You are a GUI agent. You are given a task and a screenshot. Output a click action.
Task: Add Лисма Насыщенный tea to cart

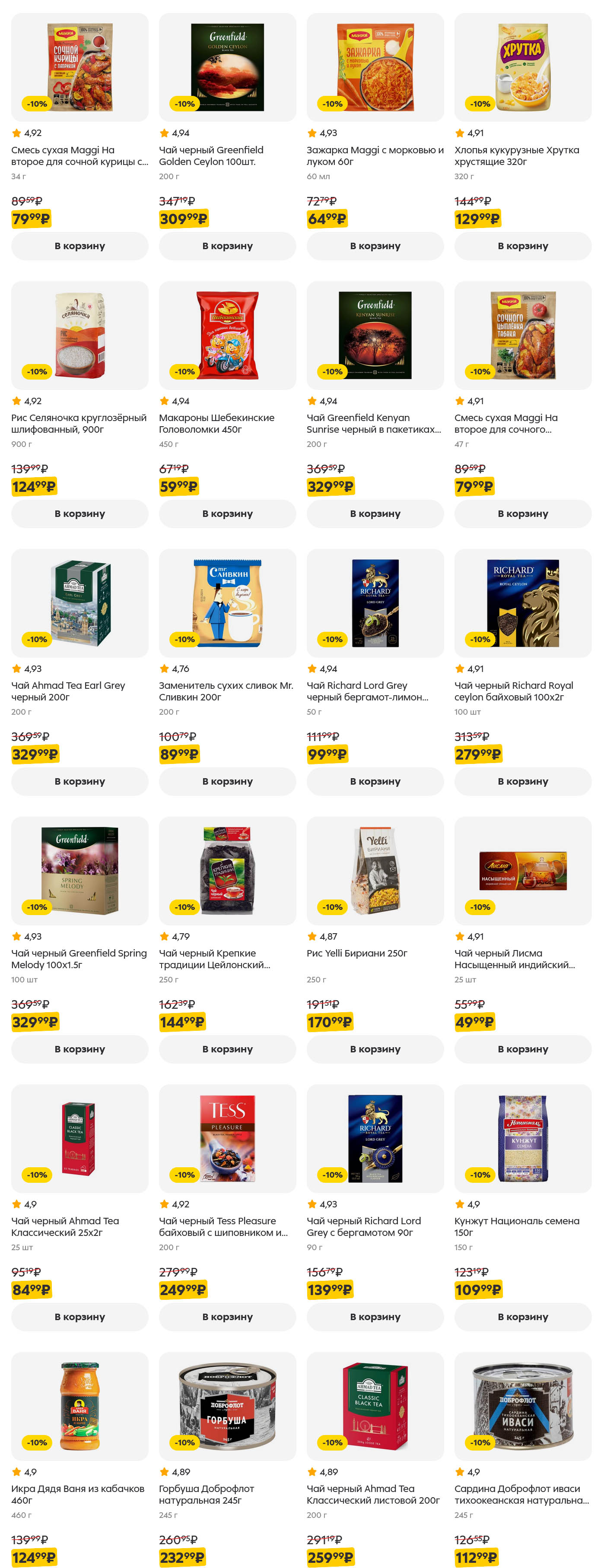click(522, 1049)
